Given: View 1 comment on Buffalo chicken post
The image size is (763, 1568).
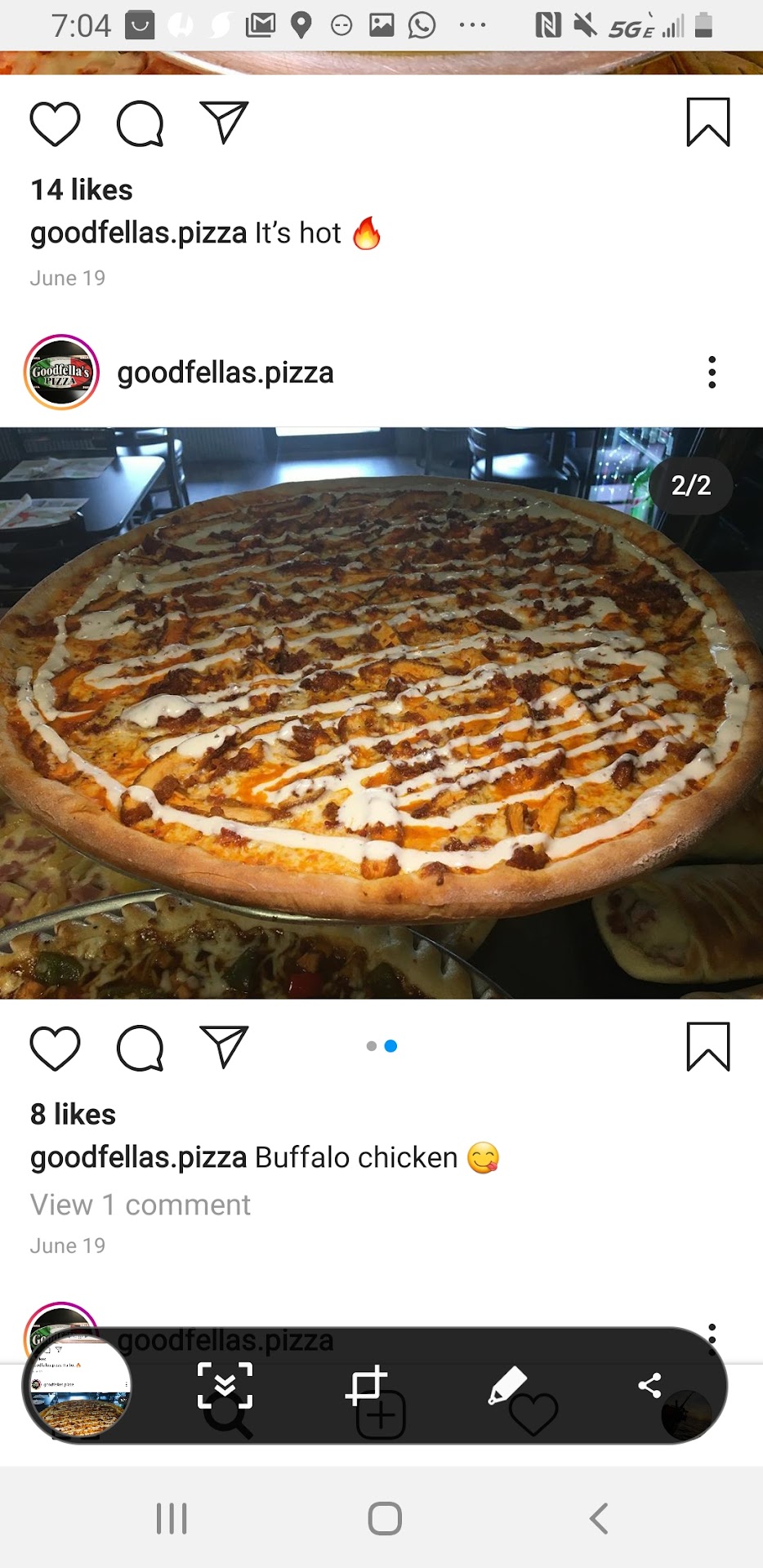Looking at the screenshot, I should tap(140, 1205).
